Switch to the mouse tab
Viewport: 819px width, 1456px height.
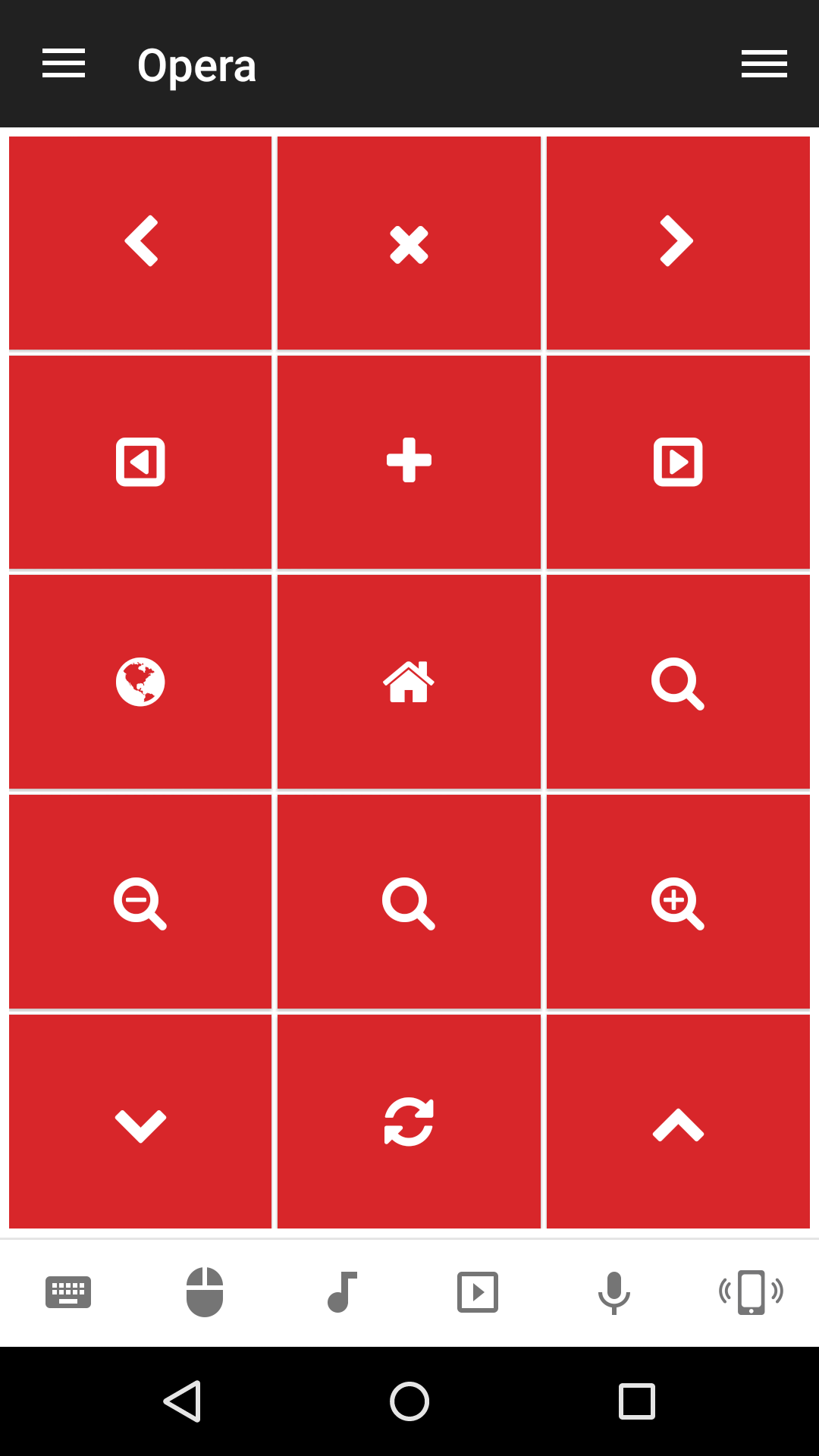[x=205, y=1292]
